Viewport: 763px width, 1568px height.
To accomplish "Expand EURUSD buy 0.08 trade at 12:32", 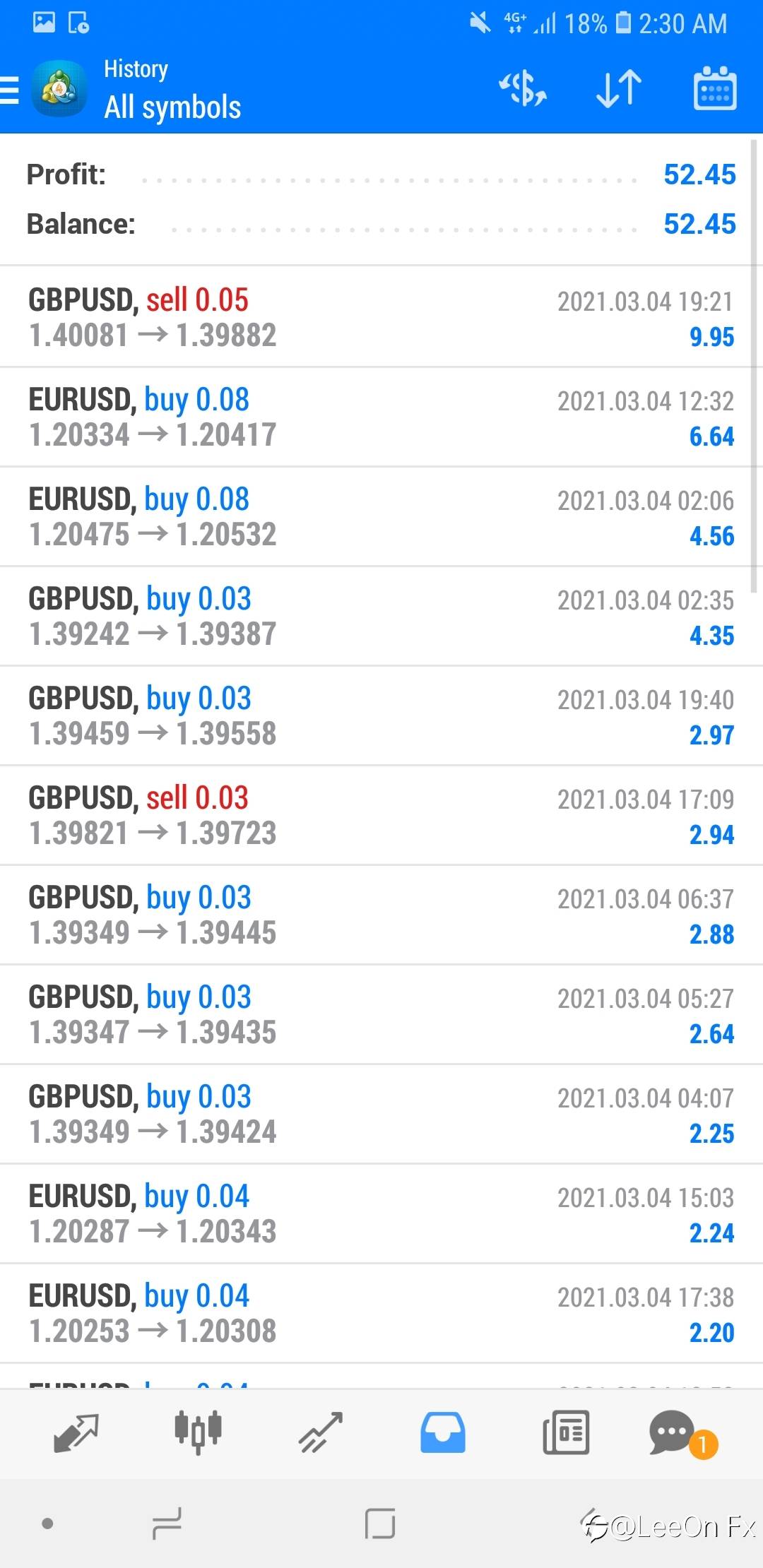I will (381, 417).
